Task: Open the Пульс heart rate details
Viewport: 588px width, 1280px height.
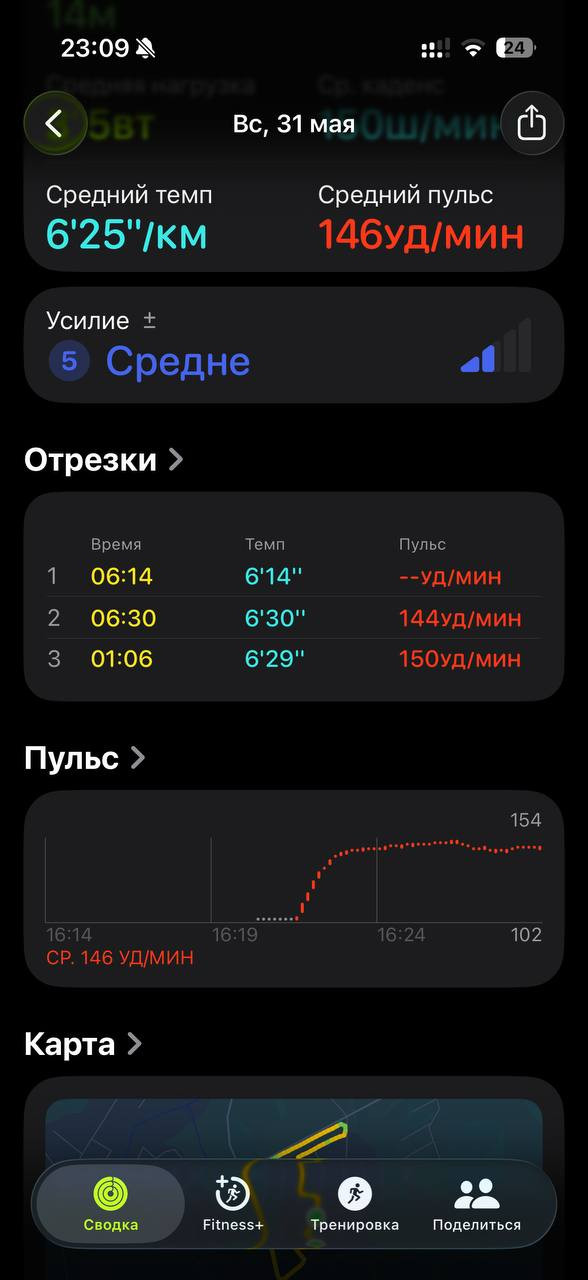Action: click(x=85, y=758)
